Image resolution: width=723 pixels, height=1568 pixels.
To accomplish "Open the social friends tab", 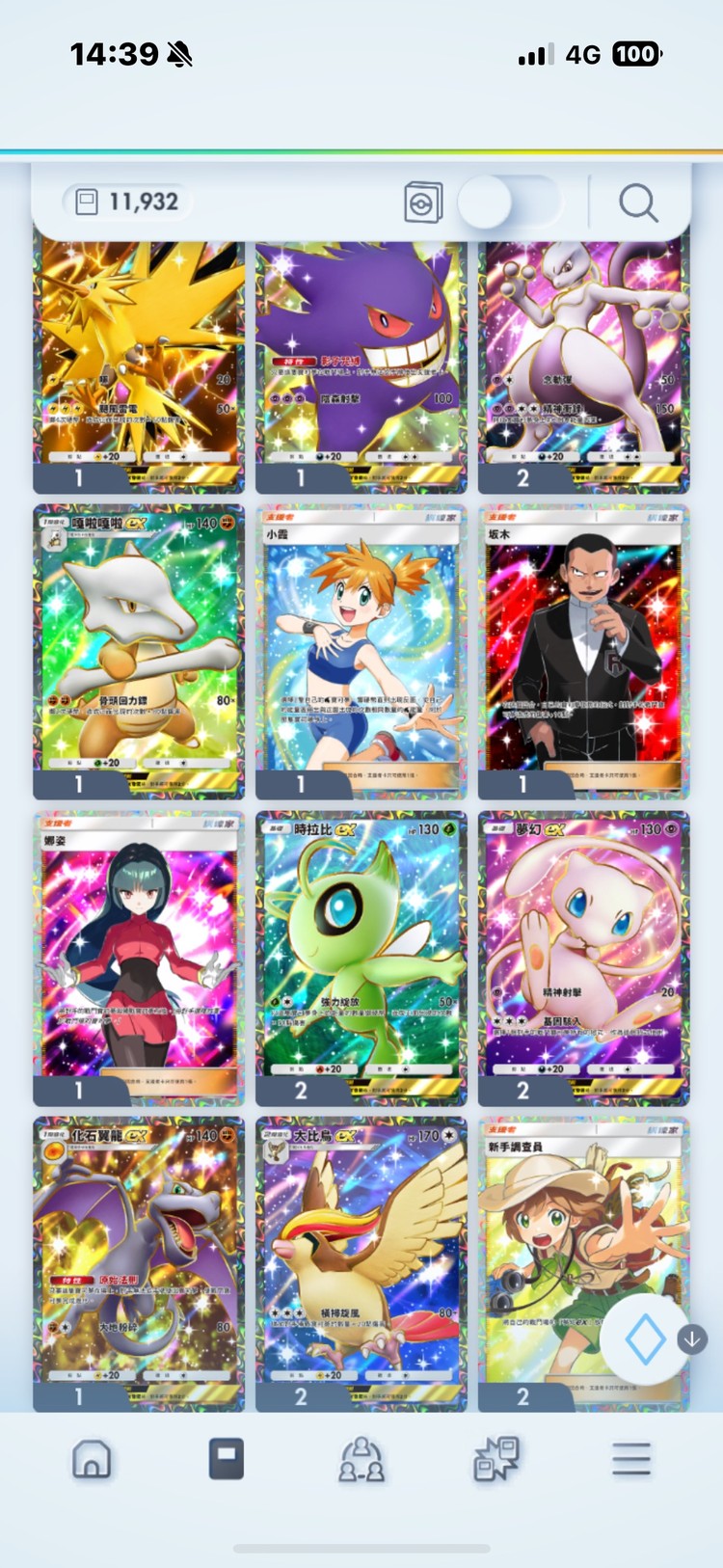I will click(x=361, y=1459).
